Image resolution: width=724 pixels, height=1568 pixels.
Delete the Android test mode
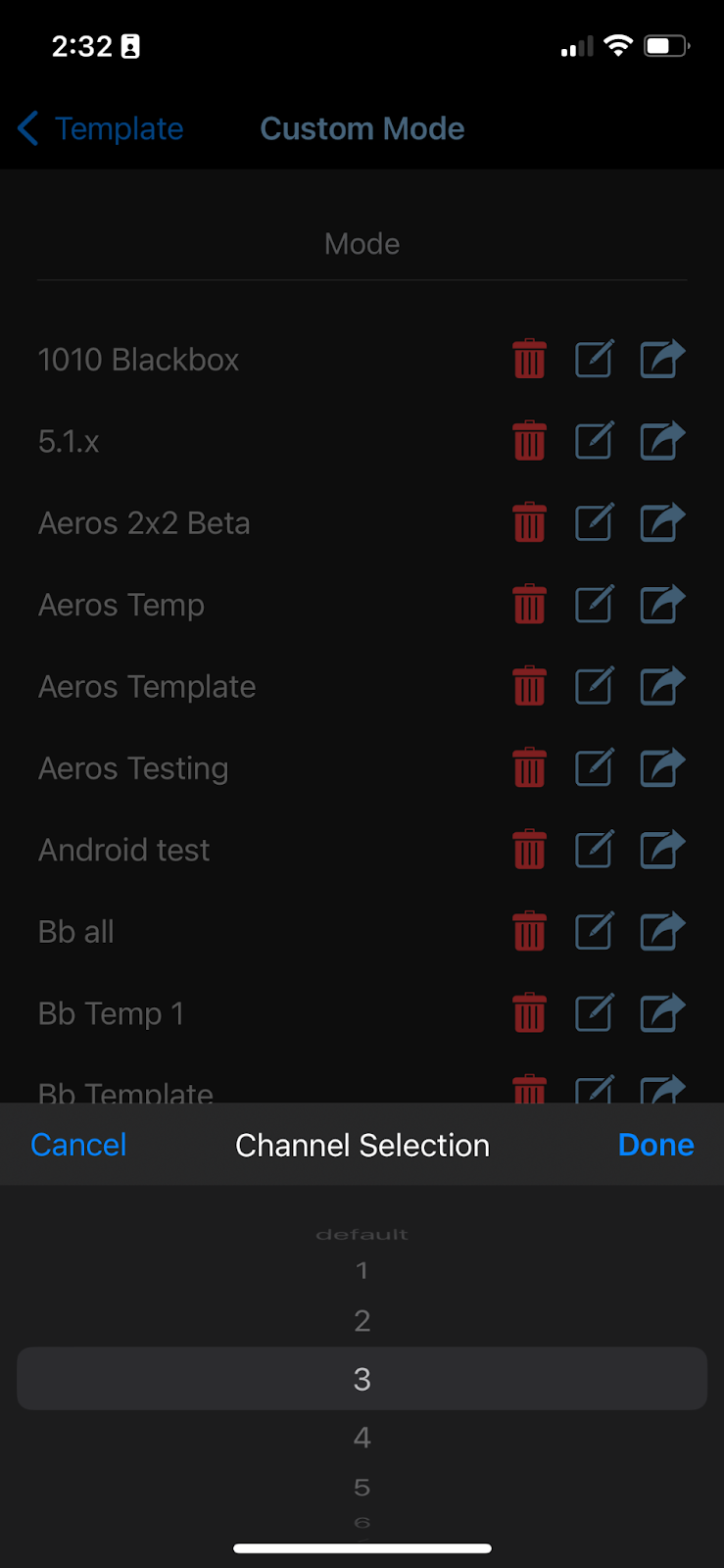tap(529, 849)
